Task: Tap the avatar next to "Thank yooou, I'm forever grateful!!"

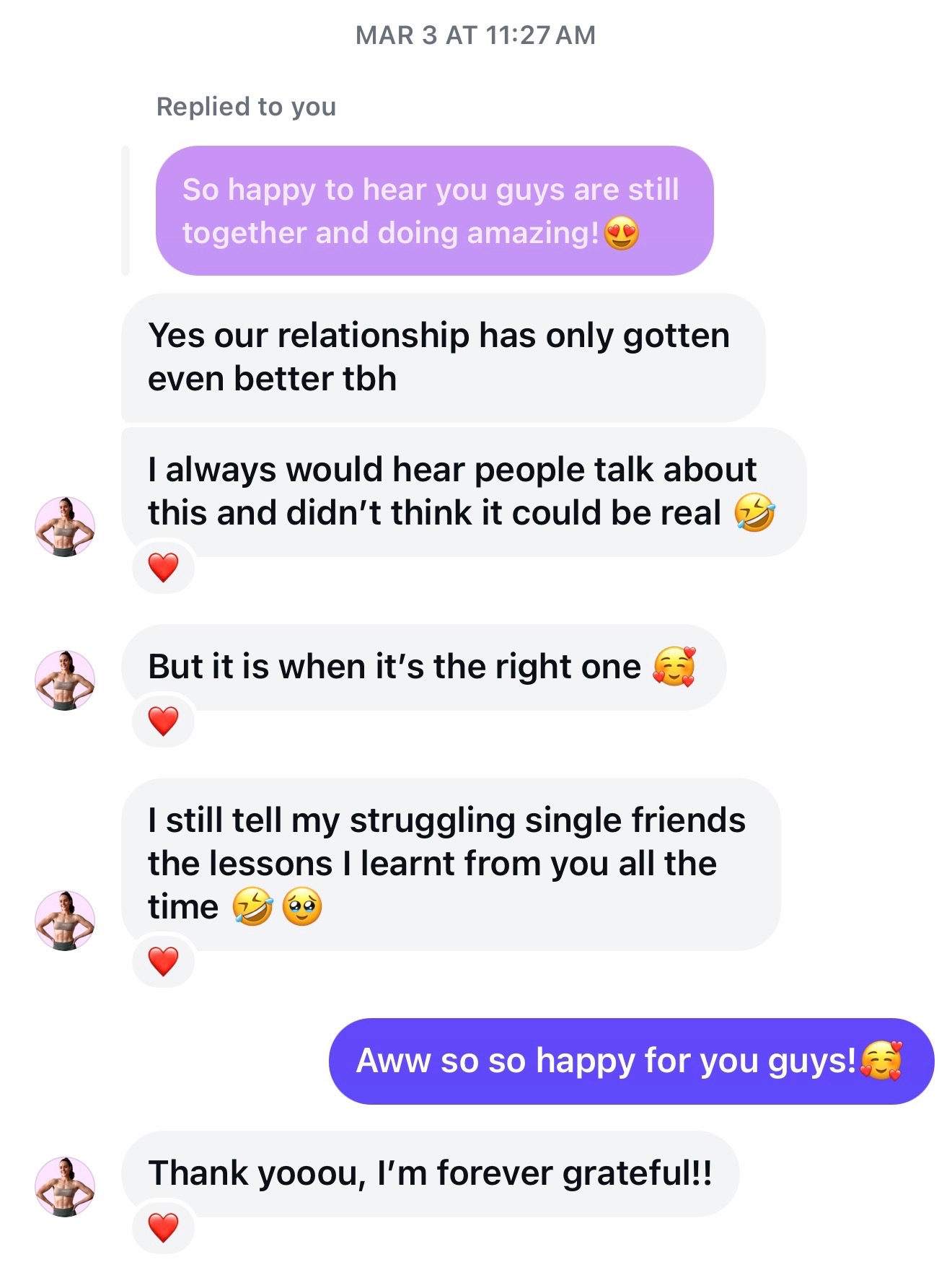Action: [65, 1187]
